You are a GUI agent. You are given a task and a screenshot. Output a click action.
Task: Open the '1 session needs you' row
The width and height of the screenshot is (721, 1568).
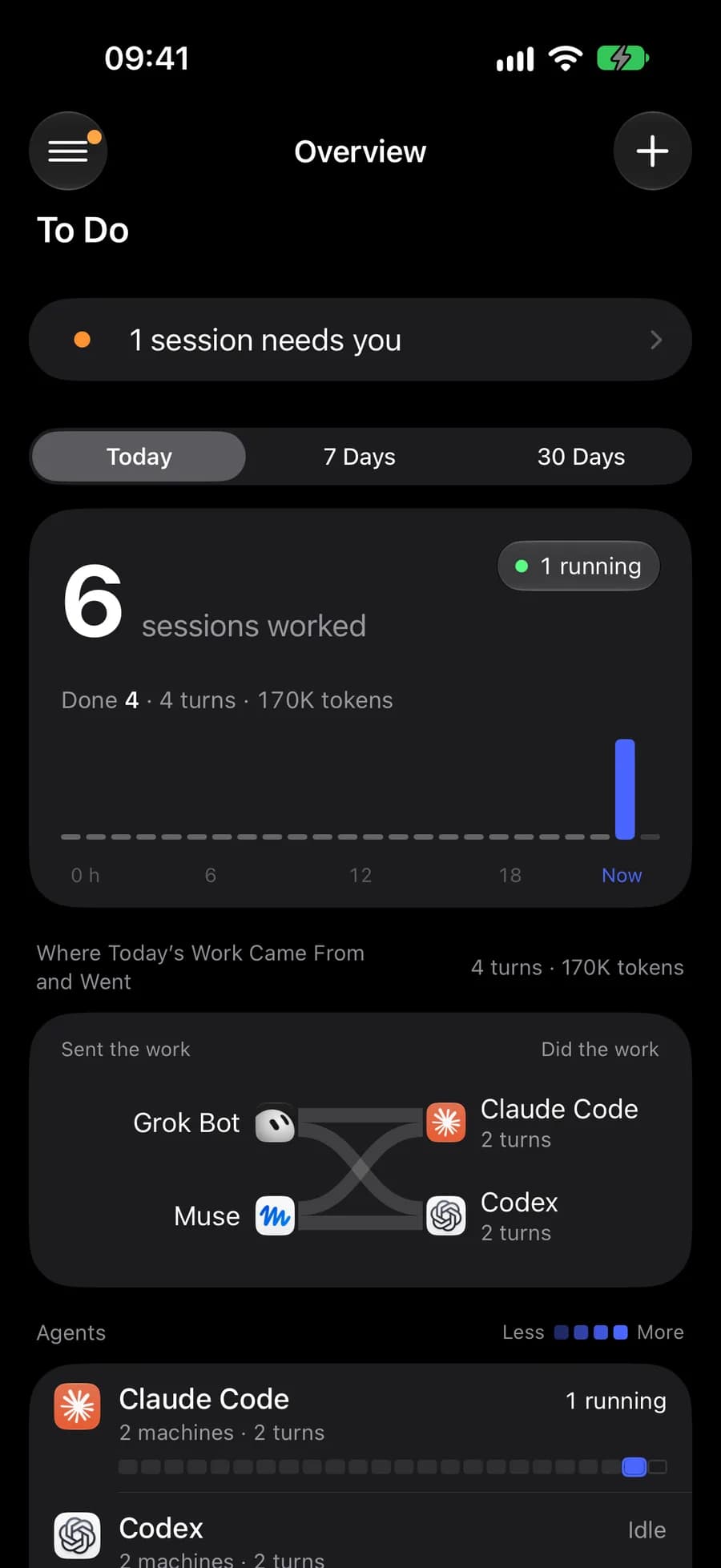(360, 340)
